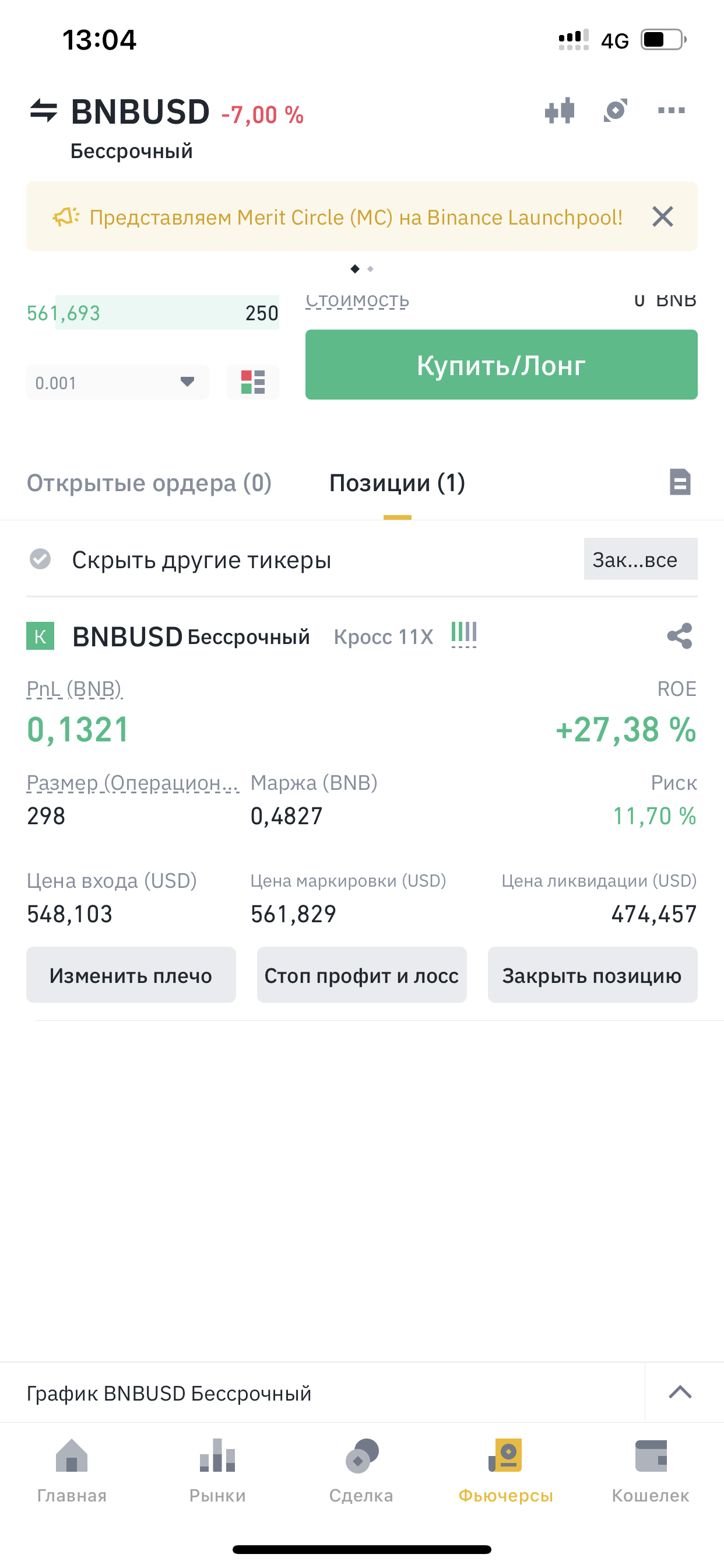Open the candlestick chart icon

(560, 111)
